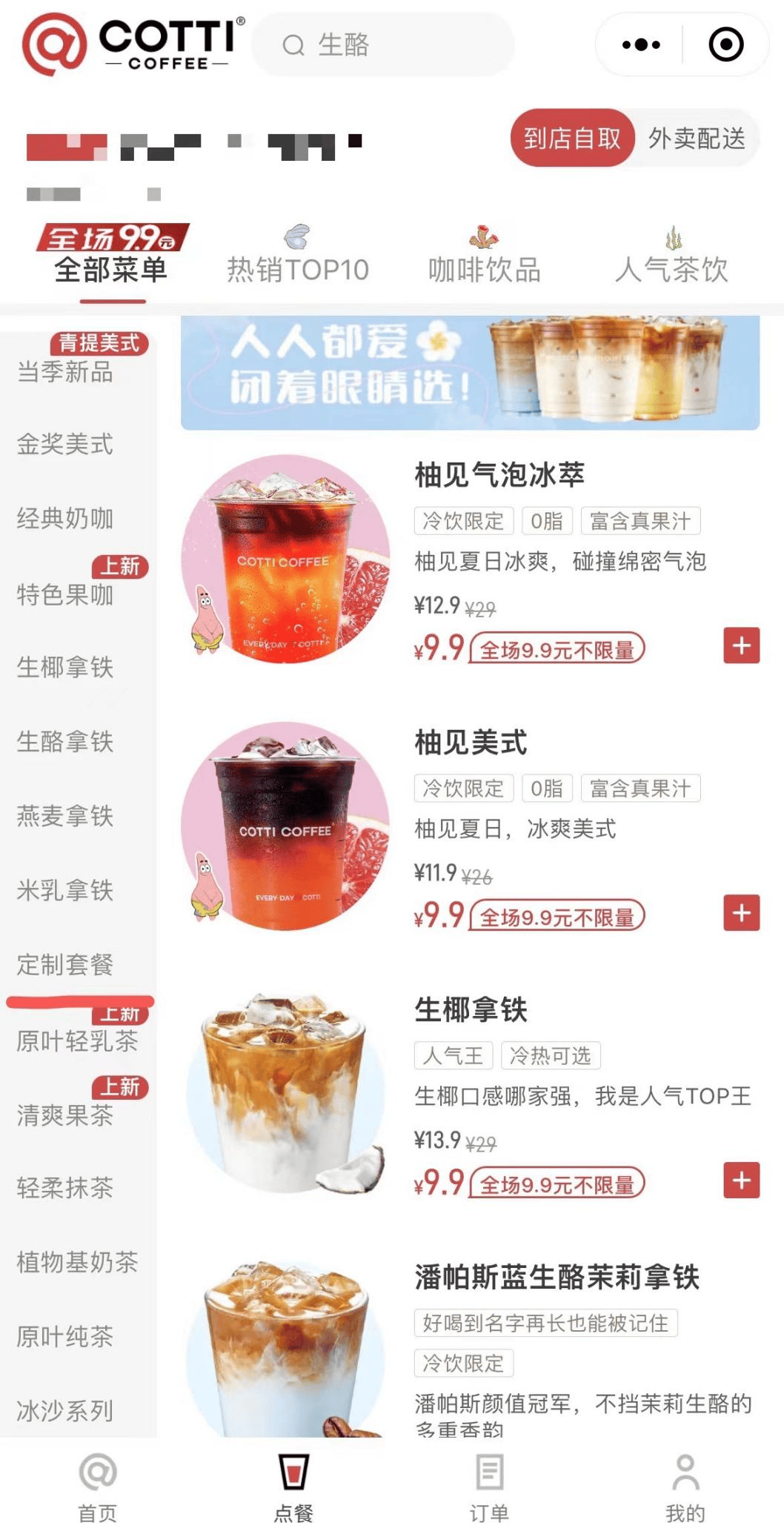Jump to 原叶轻乳茶 category
The width and height of the screenshot is (784, 1534).
coord(77,1040)
